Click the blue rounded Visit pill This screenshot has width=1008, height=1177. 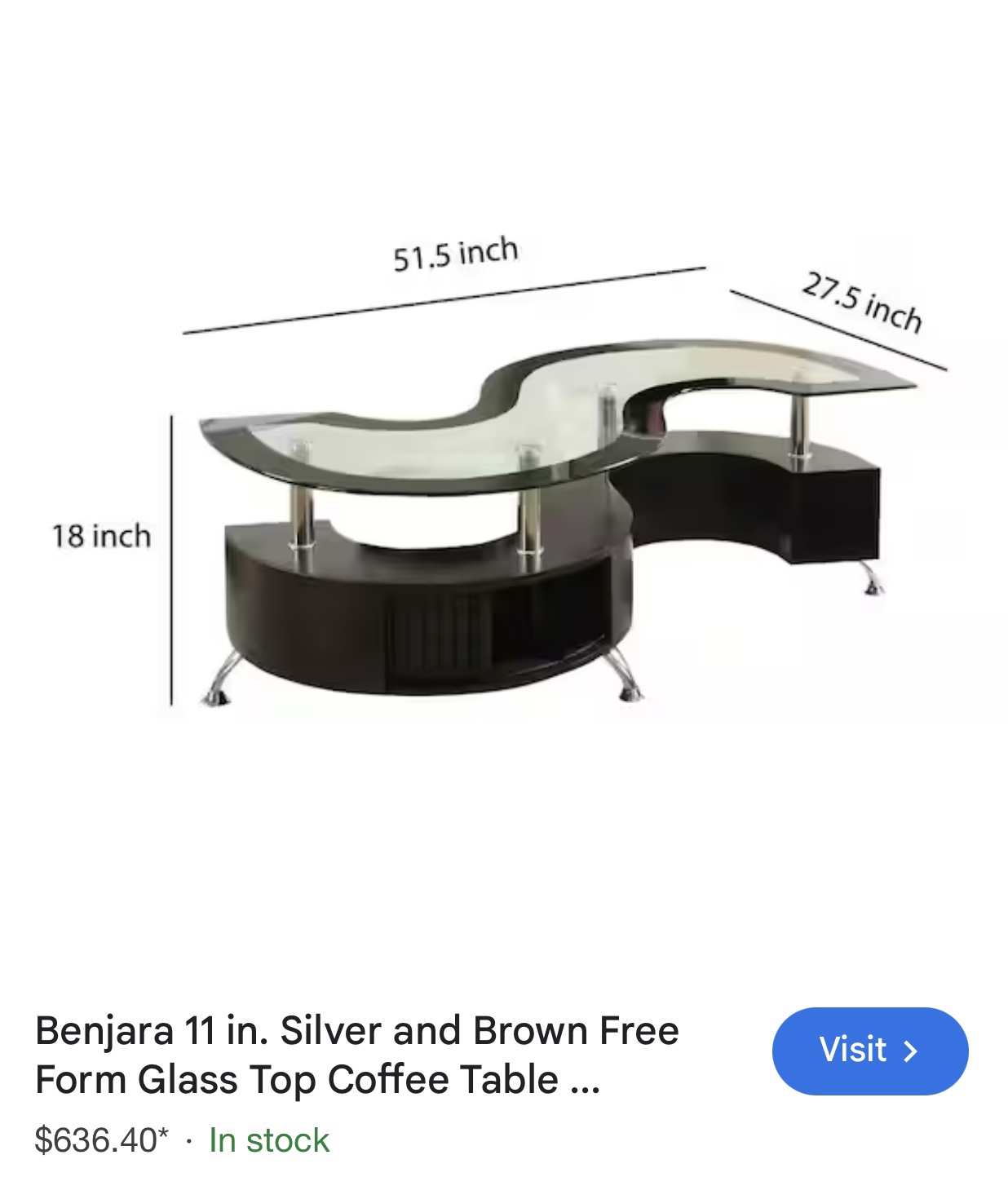coord(869,1051)
